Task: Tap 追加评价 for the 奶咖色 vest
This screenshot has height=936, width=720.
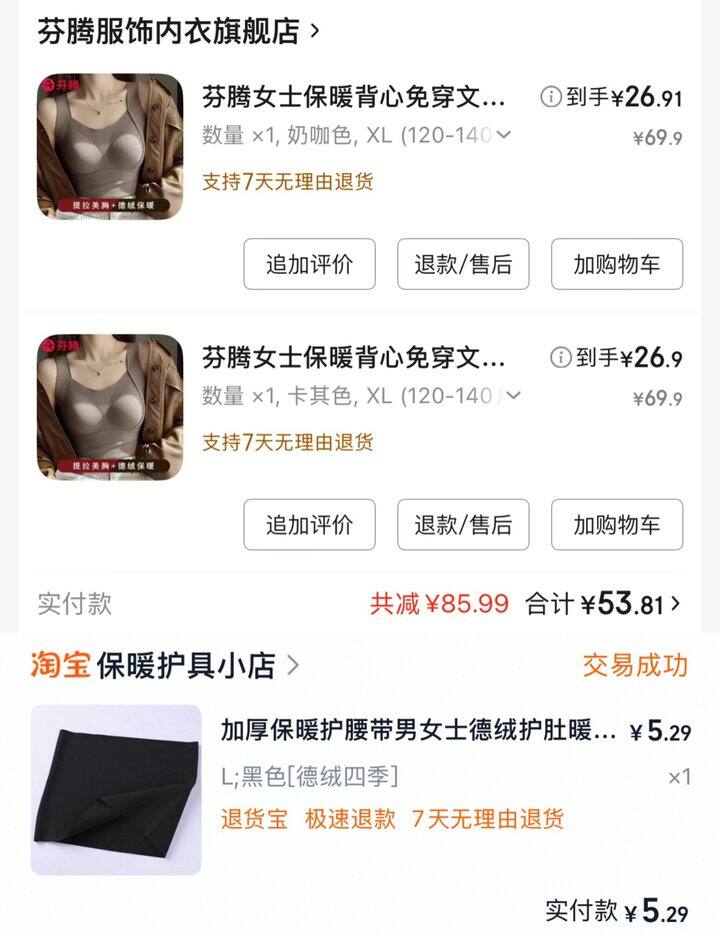Action: point(309,264)
